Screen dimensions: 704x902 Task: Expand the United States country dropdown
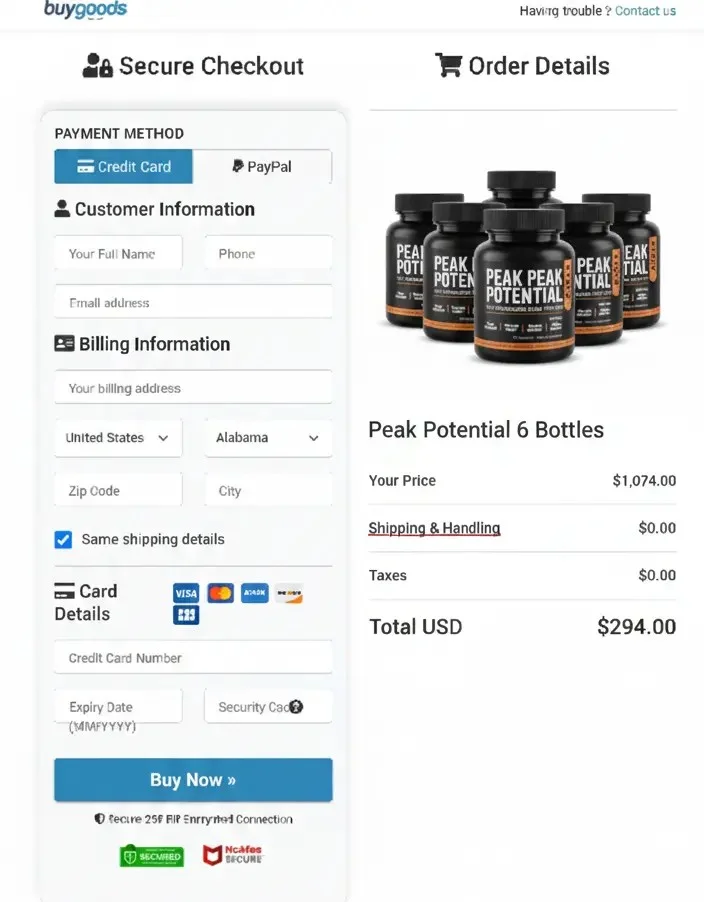point(118,438)
